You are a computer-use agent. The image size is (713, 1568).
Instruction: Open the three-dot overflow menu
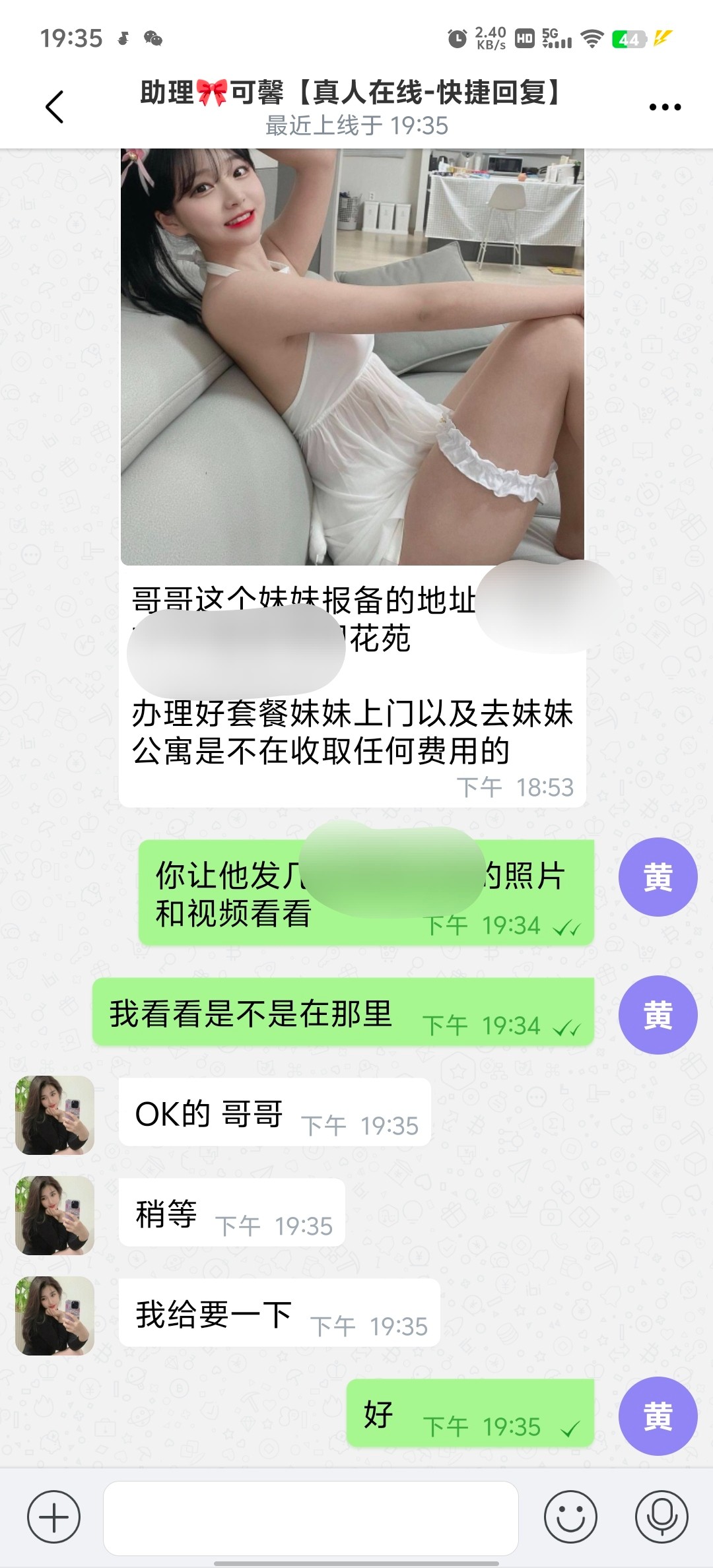[x=664, y=107]
